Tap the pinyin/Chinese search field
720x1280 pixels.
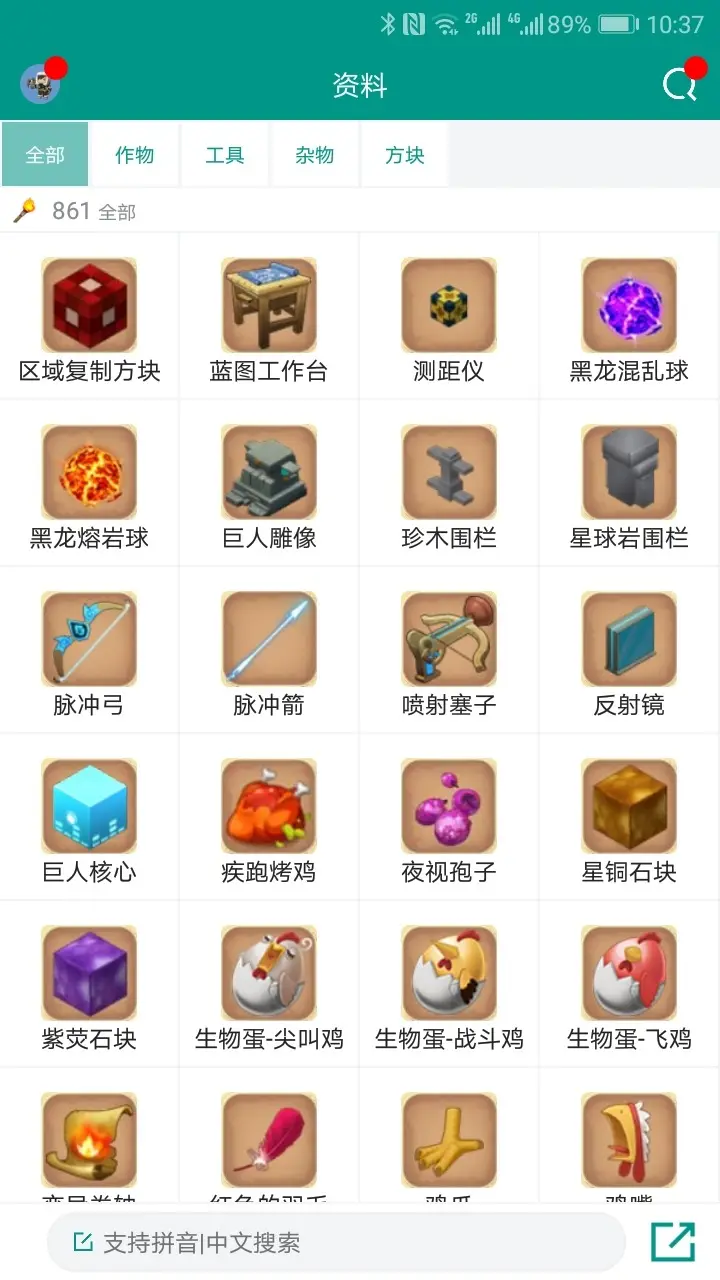coord(336,1243)
